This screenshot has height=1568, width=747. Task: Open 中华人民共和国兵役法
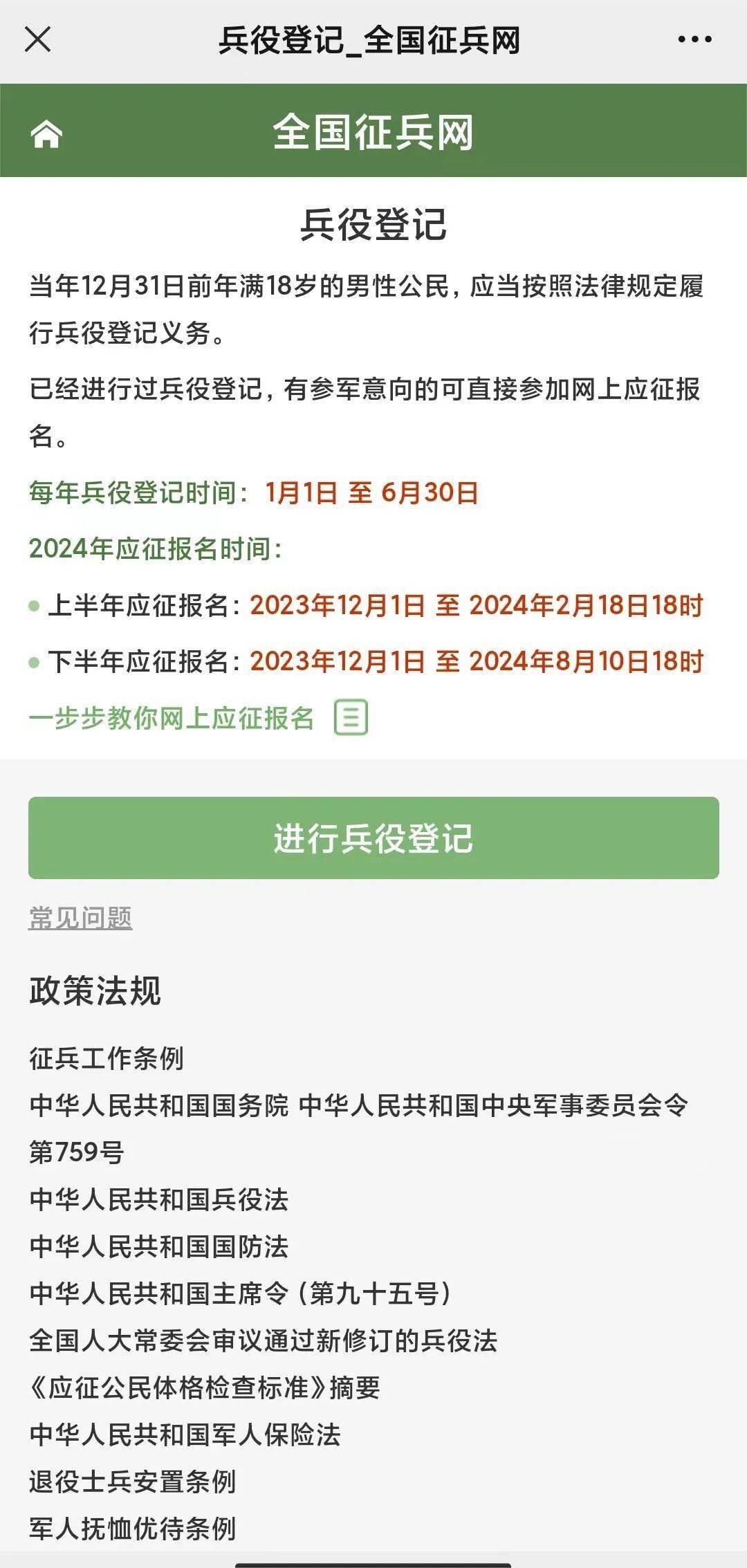pos(159,1199)
